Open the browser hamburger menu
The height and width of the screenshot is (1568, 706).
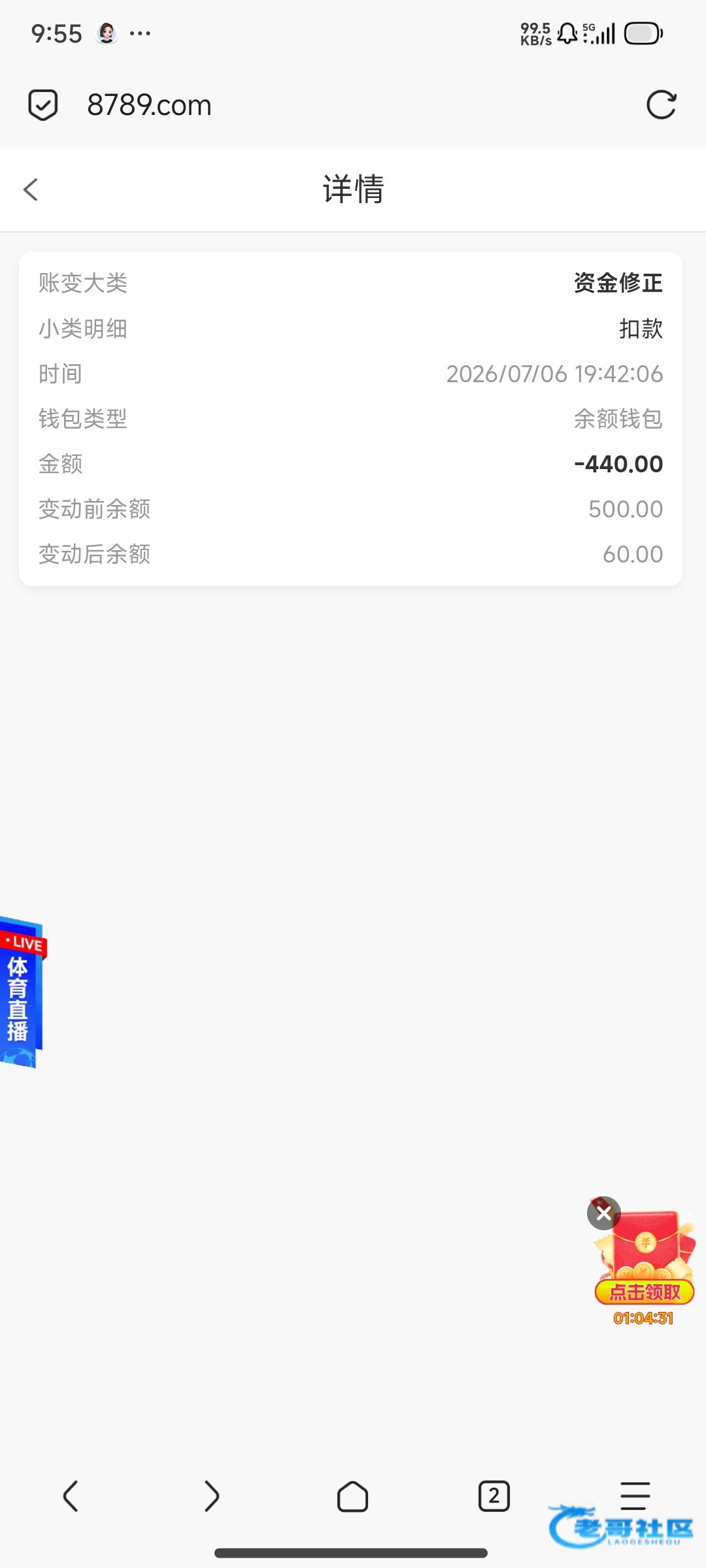click(635, 1495)
